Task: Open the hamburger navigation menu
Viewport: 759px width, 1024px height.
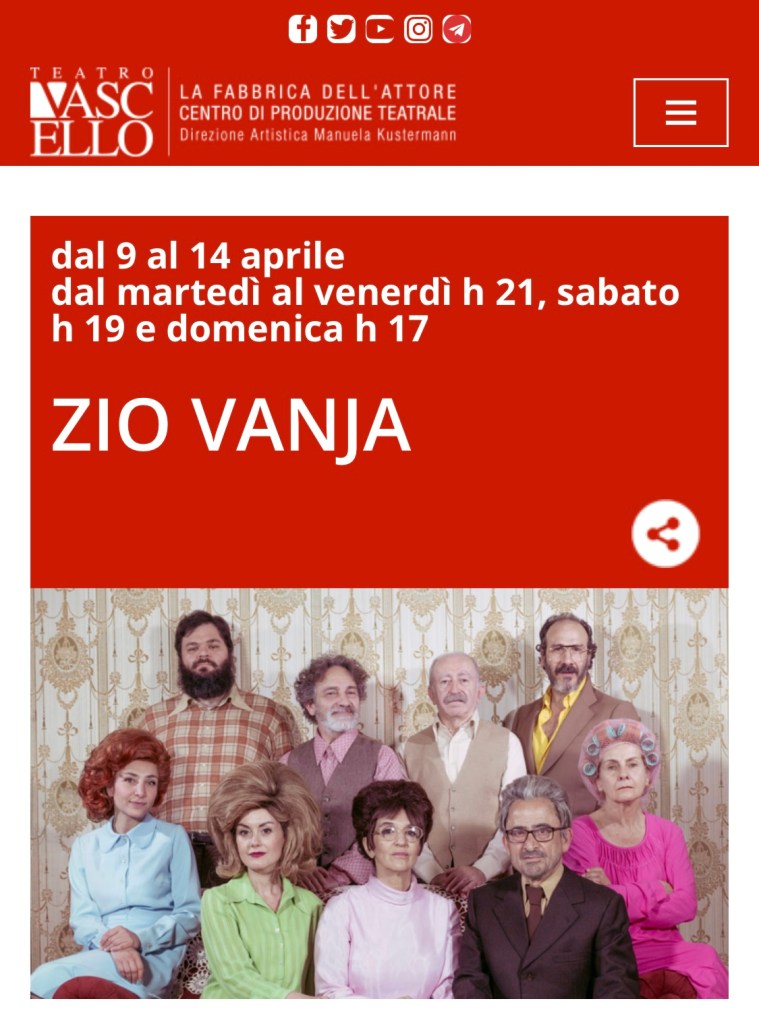Action: tap(680, 113)
